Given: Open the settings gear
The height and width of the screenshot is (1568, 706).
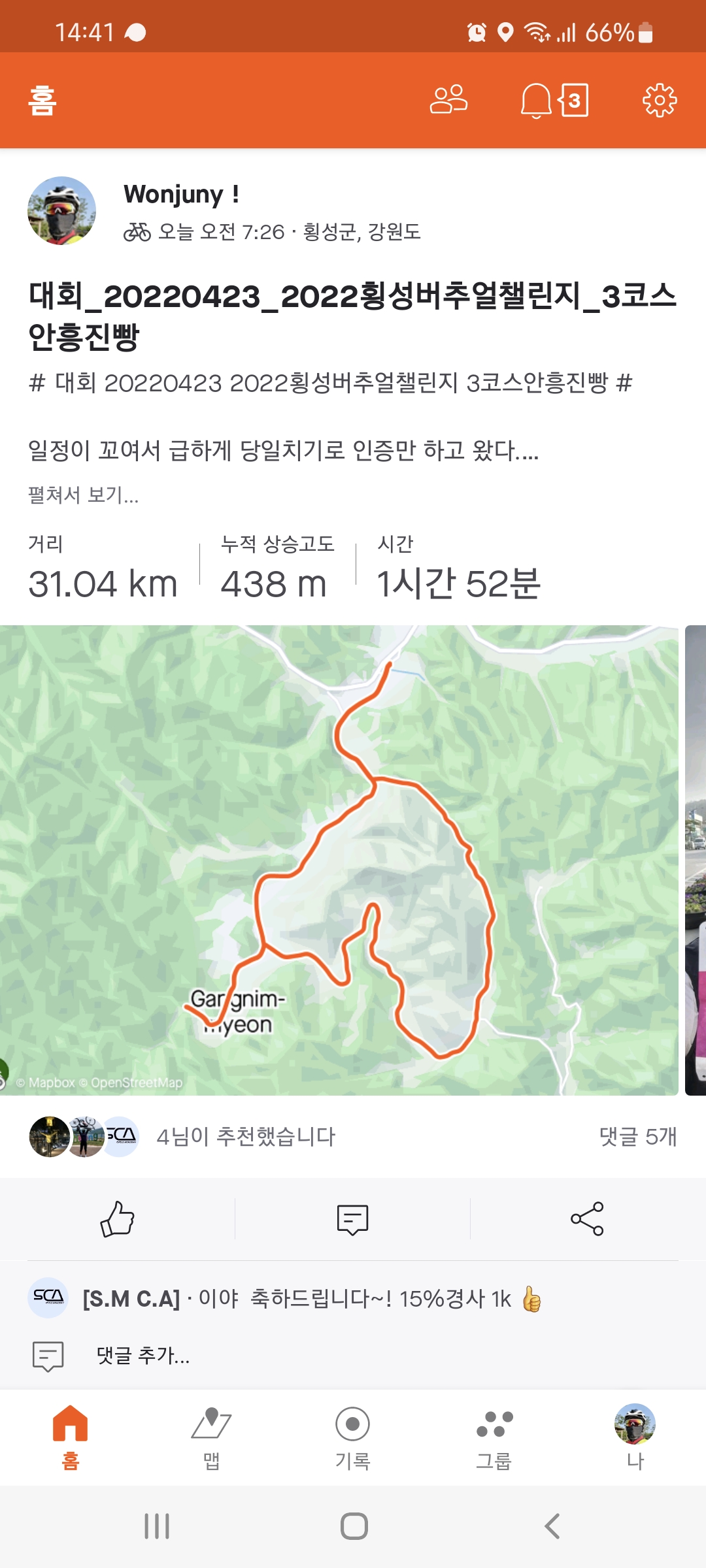Looking at the screenshot, I should click(x=660, y=100).
